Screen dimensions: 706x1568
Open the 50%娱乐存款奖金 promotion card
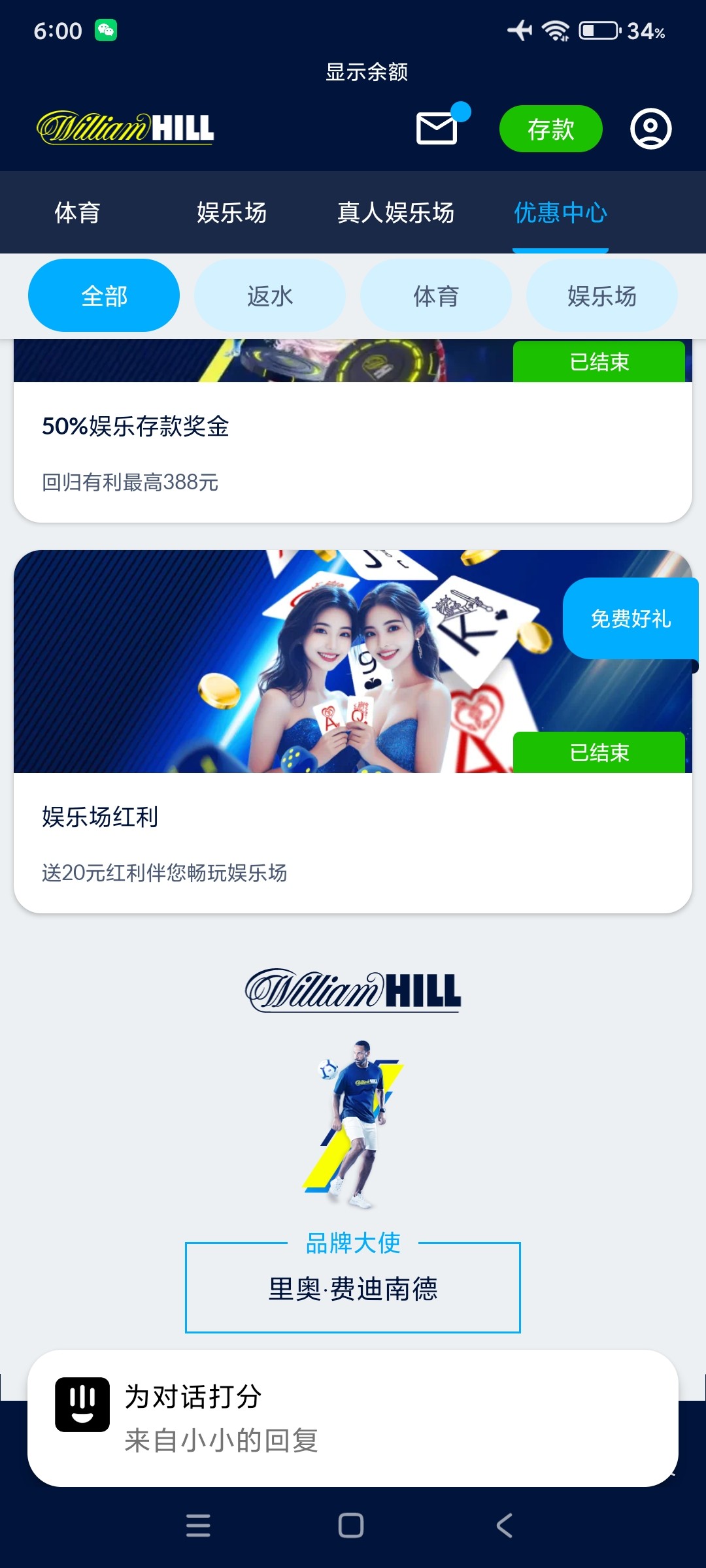tap(353, 451)
